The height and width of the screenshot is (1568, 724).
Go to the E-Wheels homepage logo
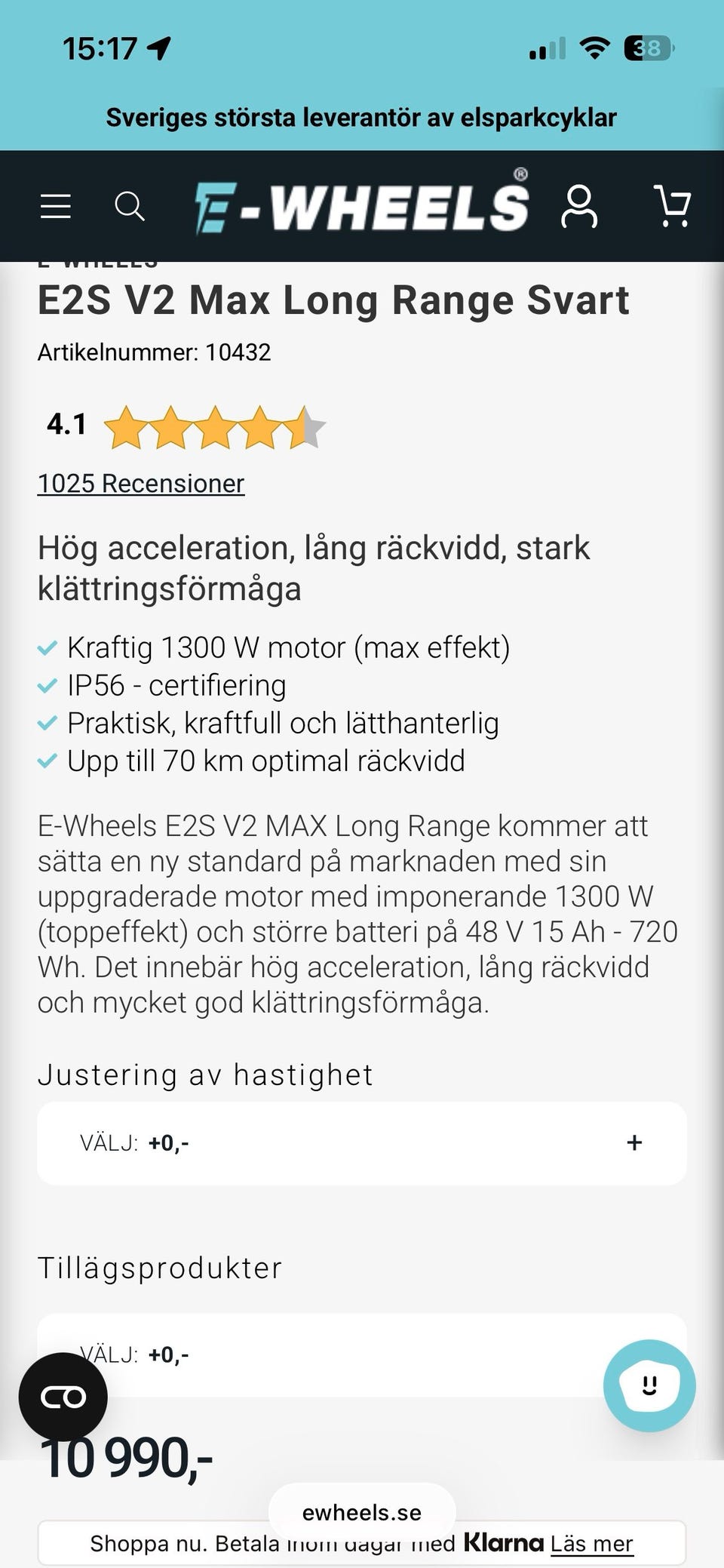(x=362, y=206)
